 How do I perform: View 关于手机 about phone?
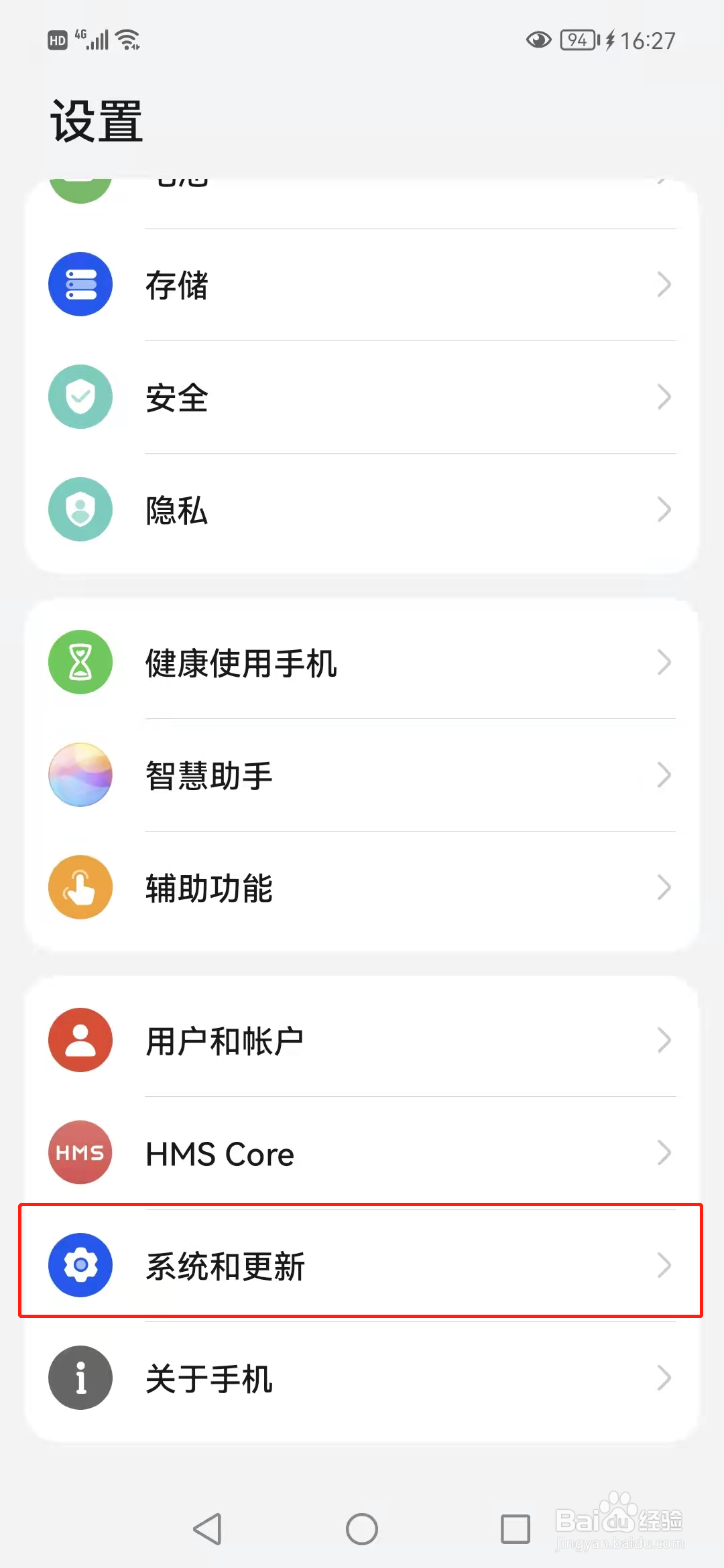[x=362, y=1378]
